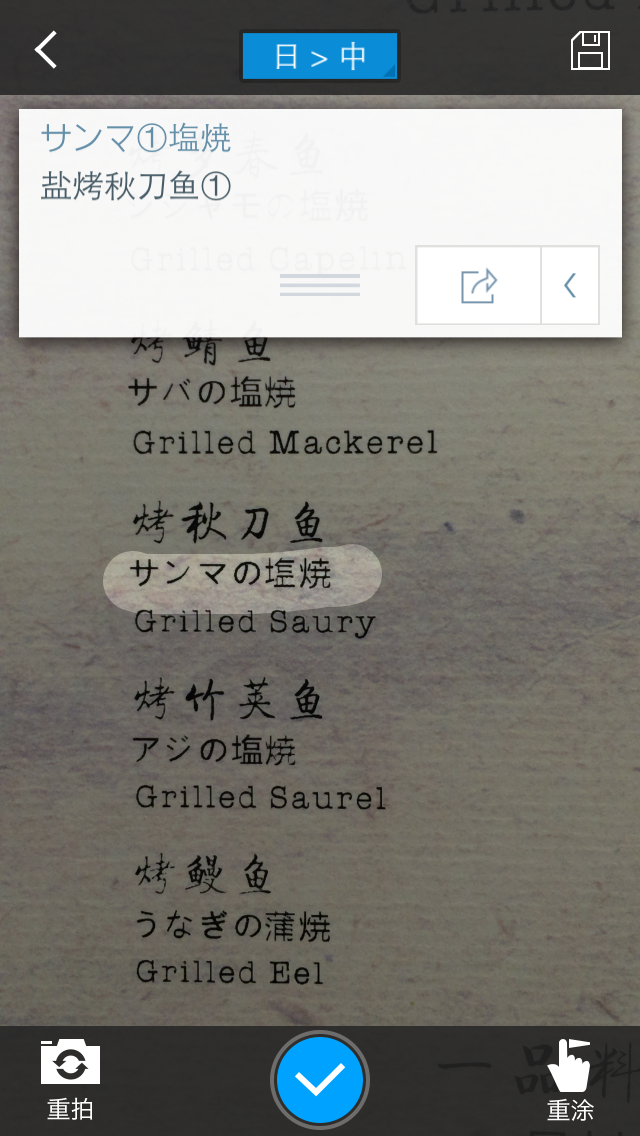Tap 重涂 to re-smear the text
640x1136 pixels.
tap(570, 1079)
